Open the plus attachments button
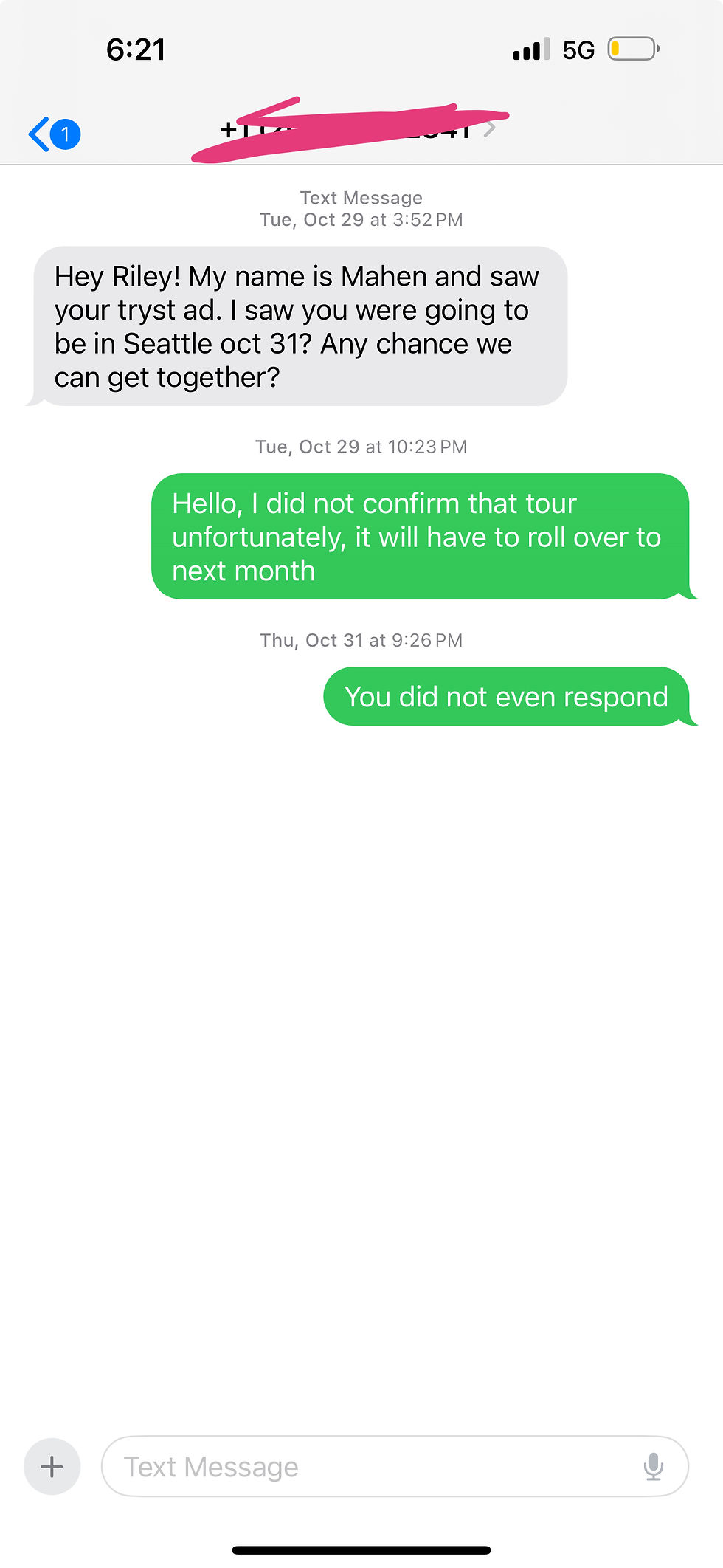Image resolution: width=723 pixels, height=1568 pixels. (52, 1466)
